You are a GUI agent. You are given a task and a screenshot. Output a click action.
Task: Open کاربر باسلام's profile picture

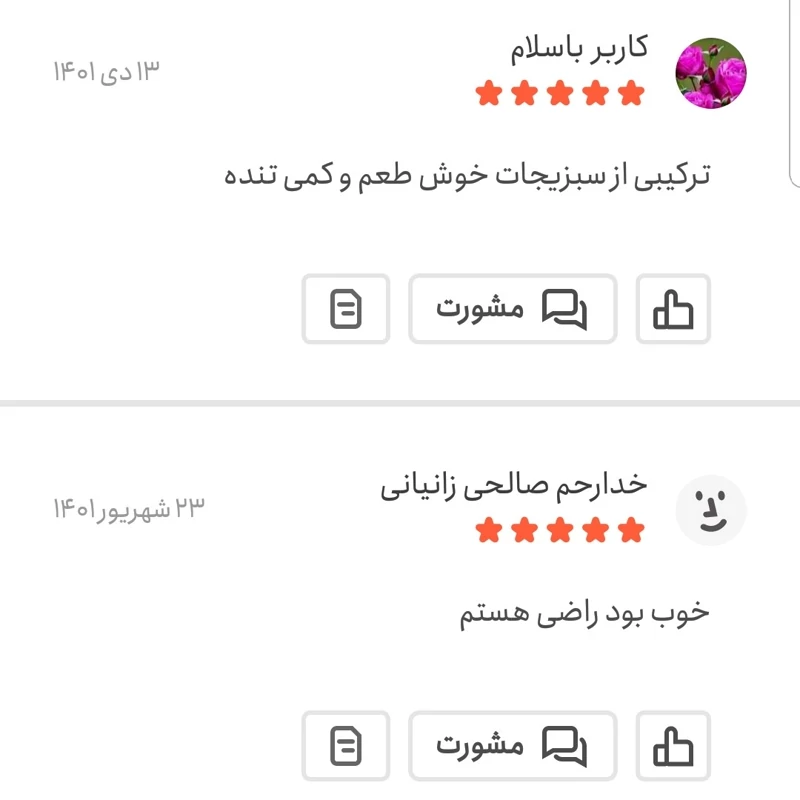click(711, 73)
